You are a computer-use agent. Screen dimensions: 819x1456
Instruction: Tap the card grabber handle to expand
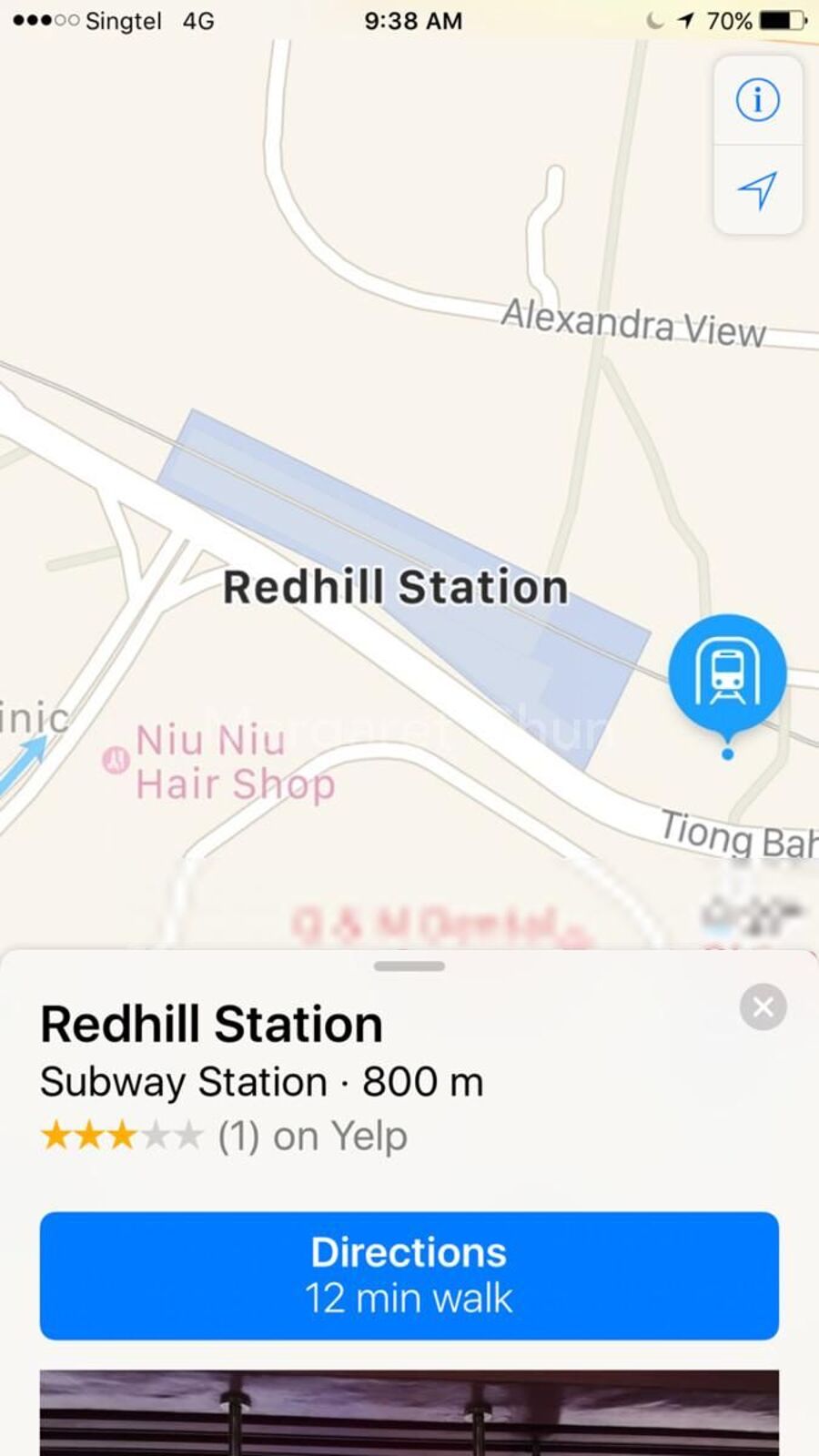(409, 966)
